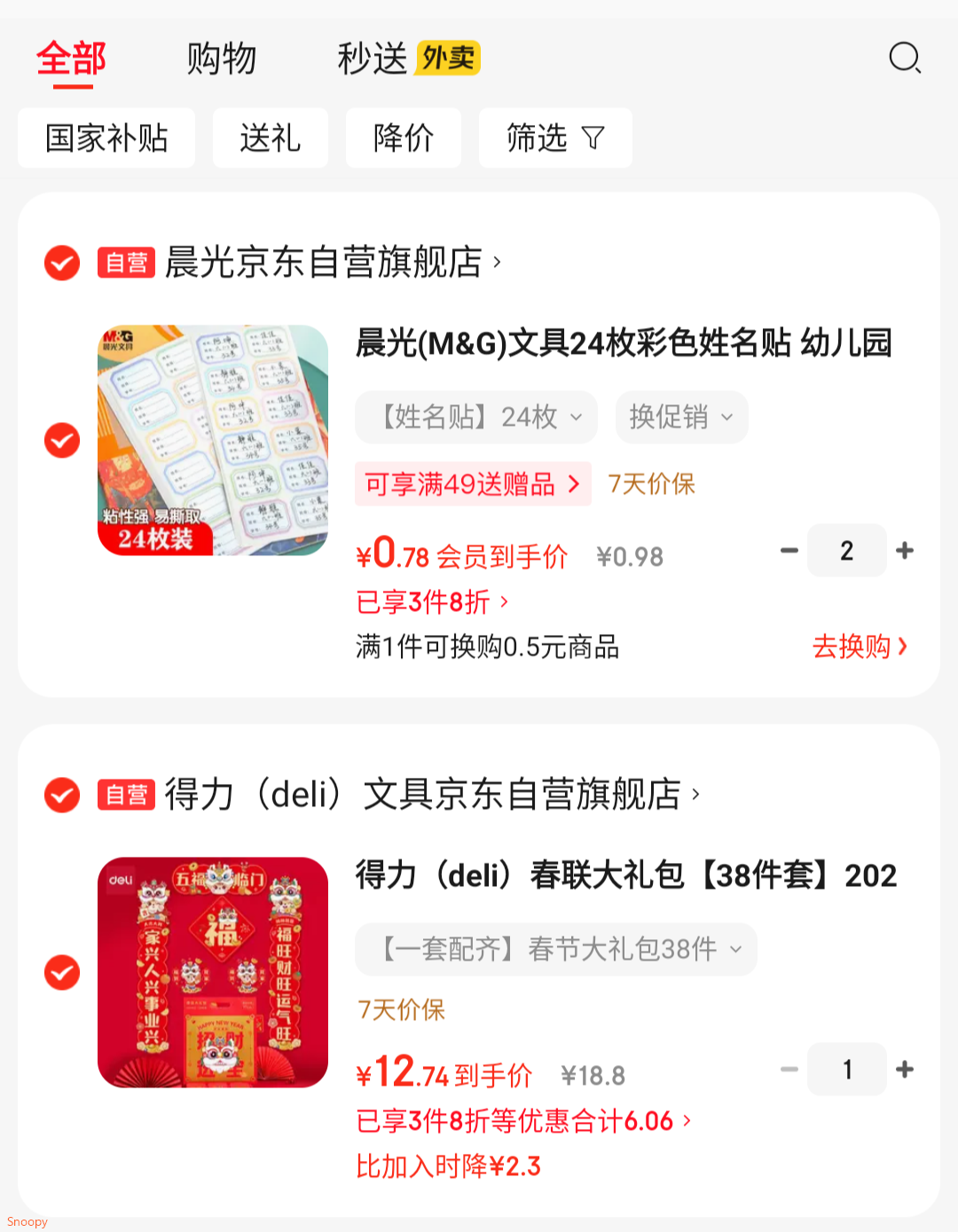Filter by 国家补贴

click(106, 138)
